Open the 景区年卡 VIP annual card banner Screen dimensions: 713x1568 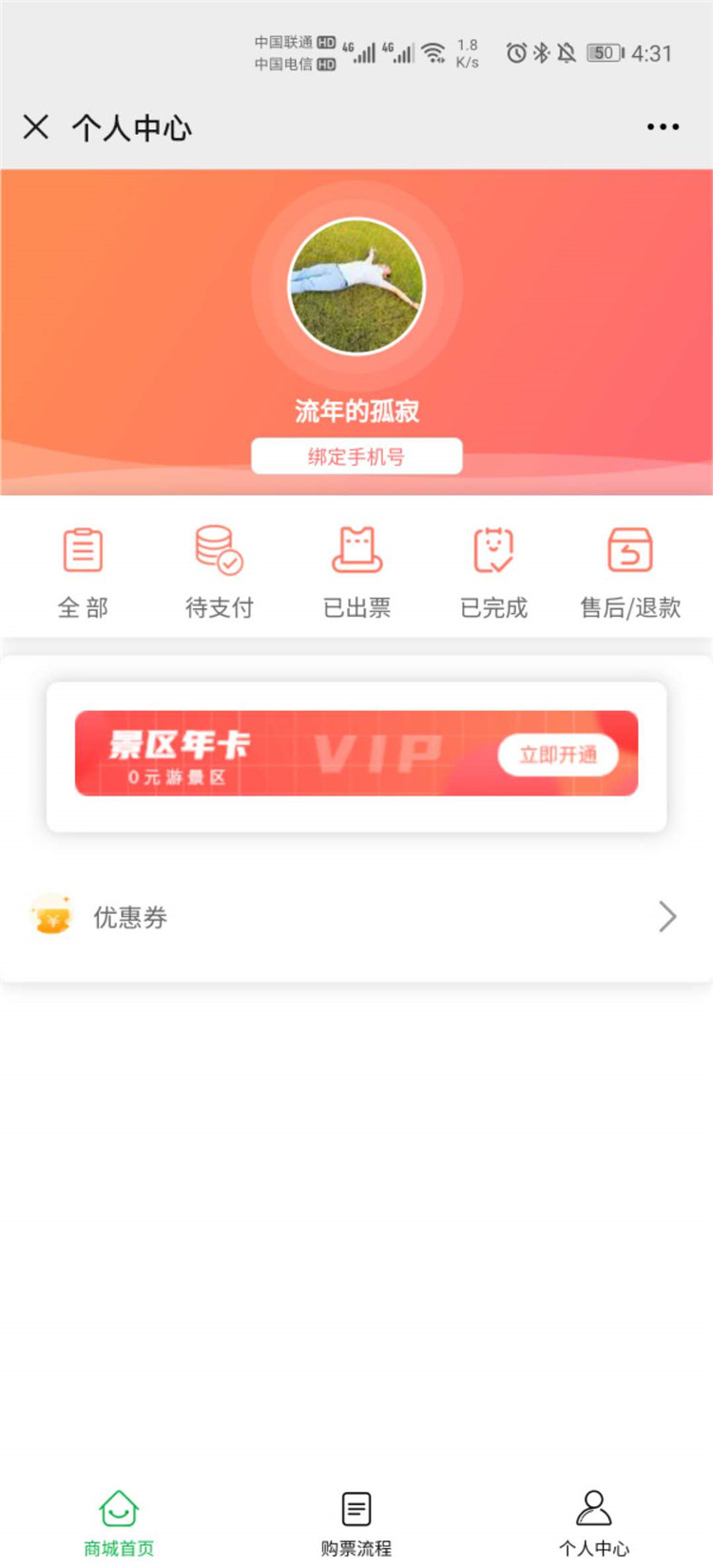coord(355,754)
